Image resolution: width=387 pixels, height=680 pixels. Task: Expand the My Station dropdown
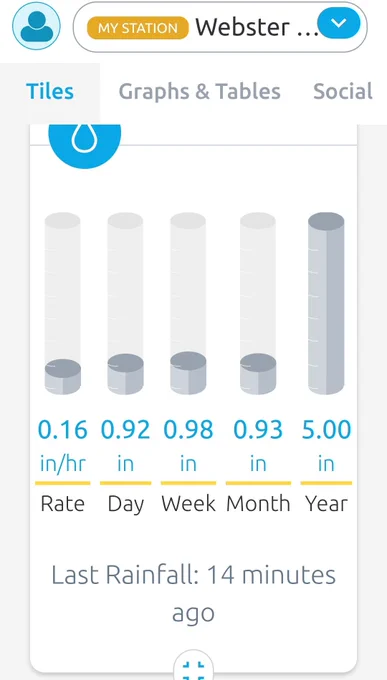click(x=339, y=23)
